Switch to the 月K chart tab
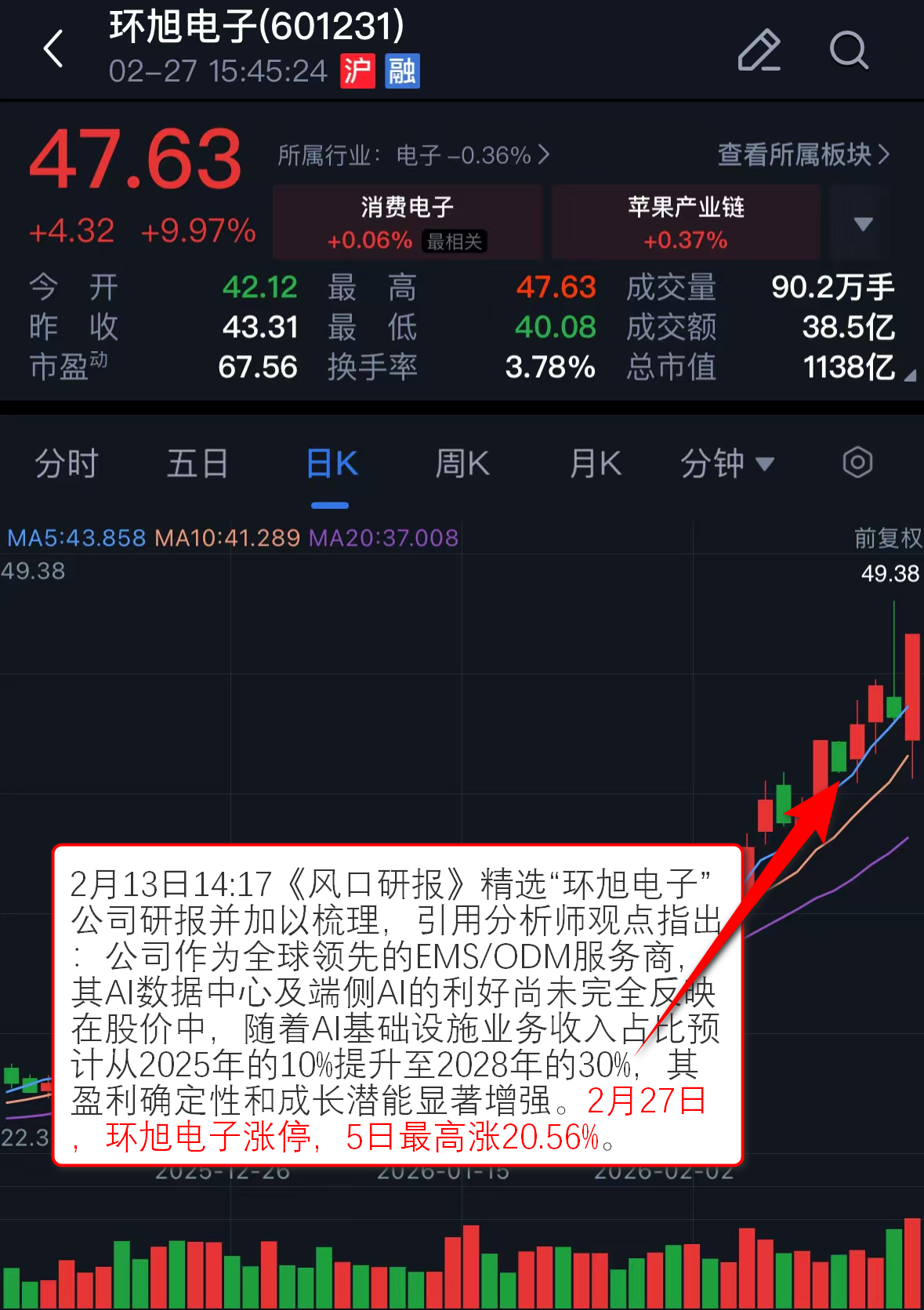The width and height of the screenshot is (924, 1310). tap(596, 463)
